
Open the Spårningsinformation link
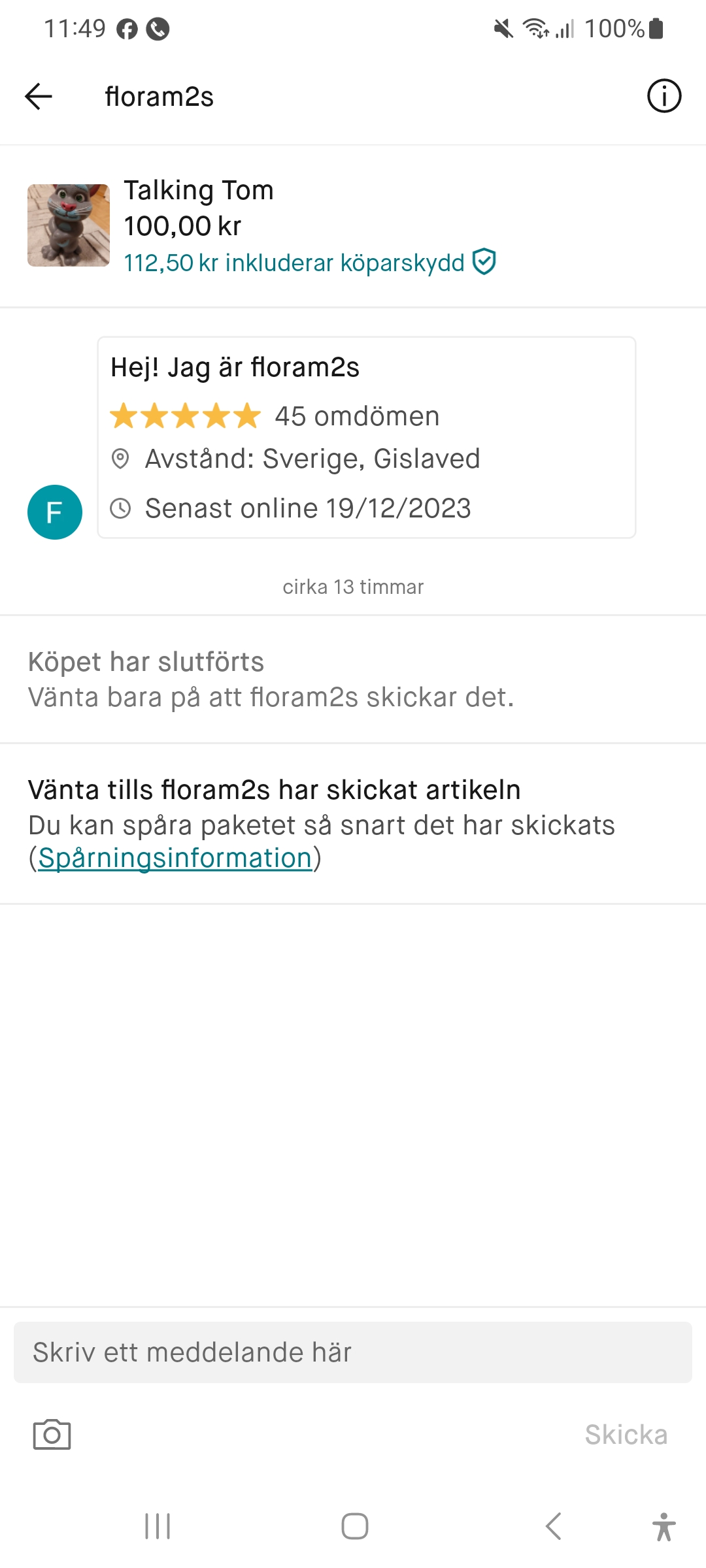point(175,858)
